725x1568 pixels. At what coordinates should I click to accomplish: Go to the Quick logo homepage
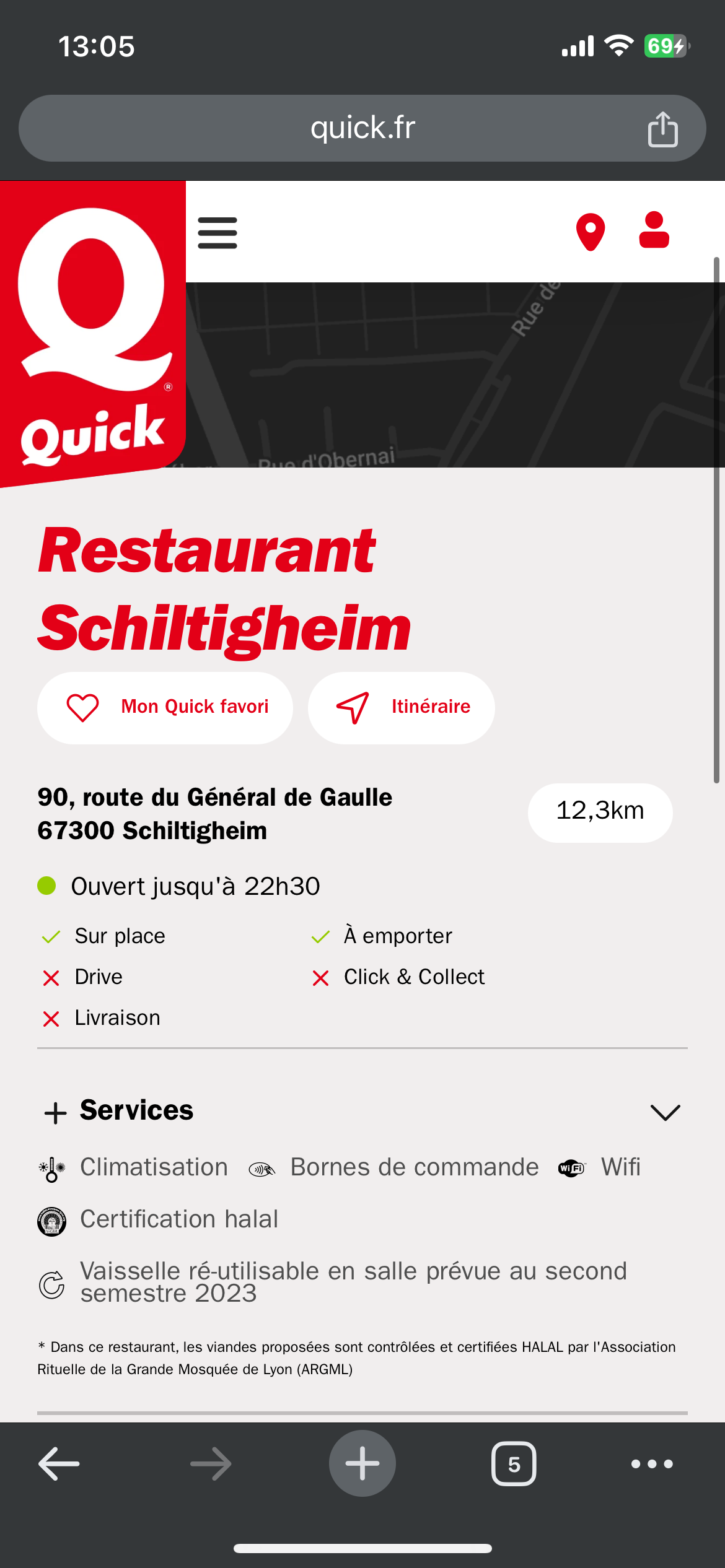tap(93, 333)
